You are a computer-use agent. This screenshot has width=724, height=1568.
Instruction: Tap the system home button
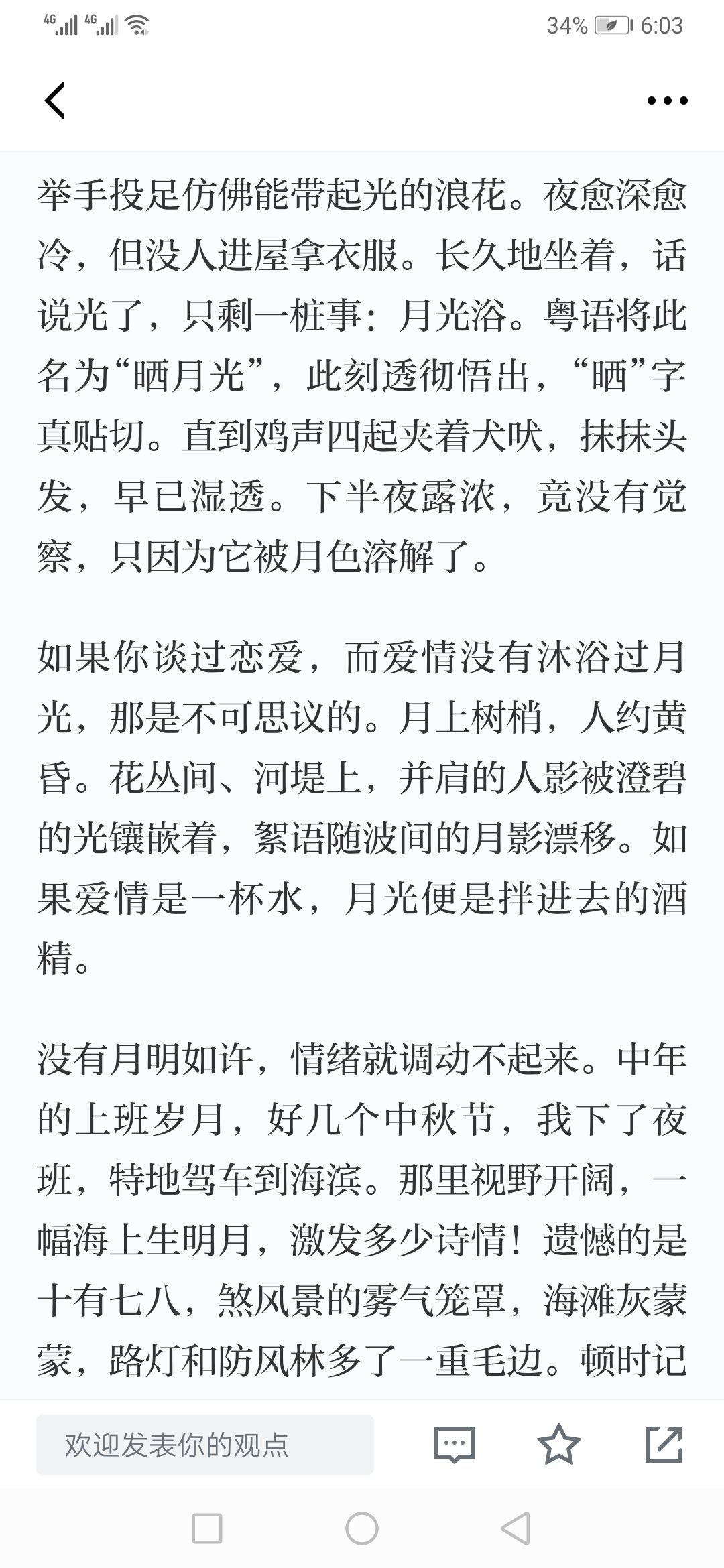point(362,1529)
